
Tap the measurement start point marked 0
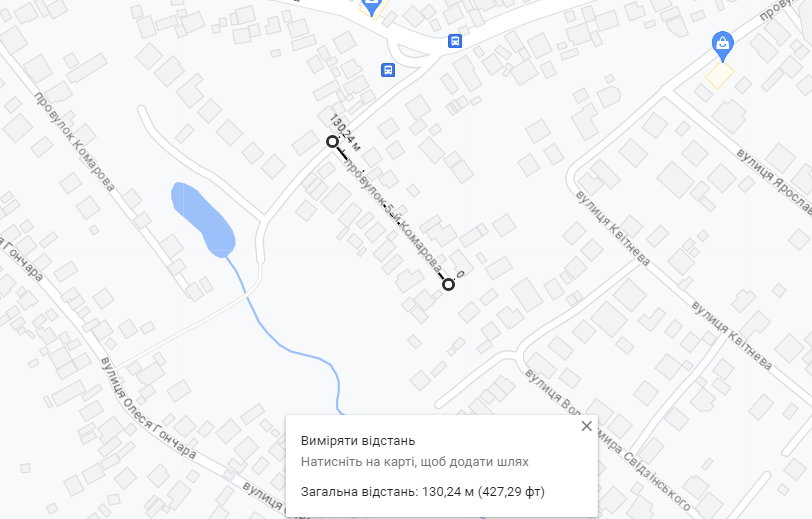449,285
